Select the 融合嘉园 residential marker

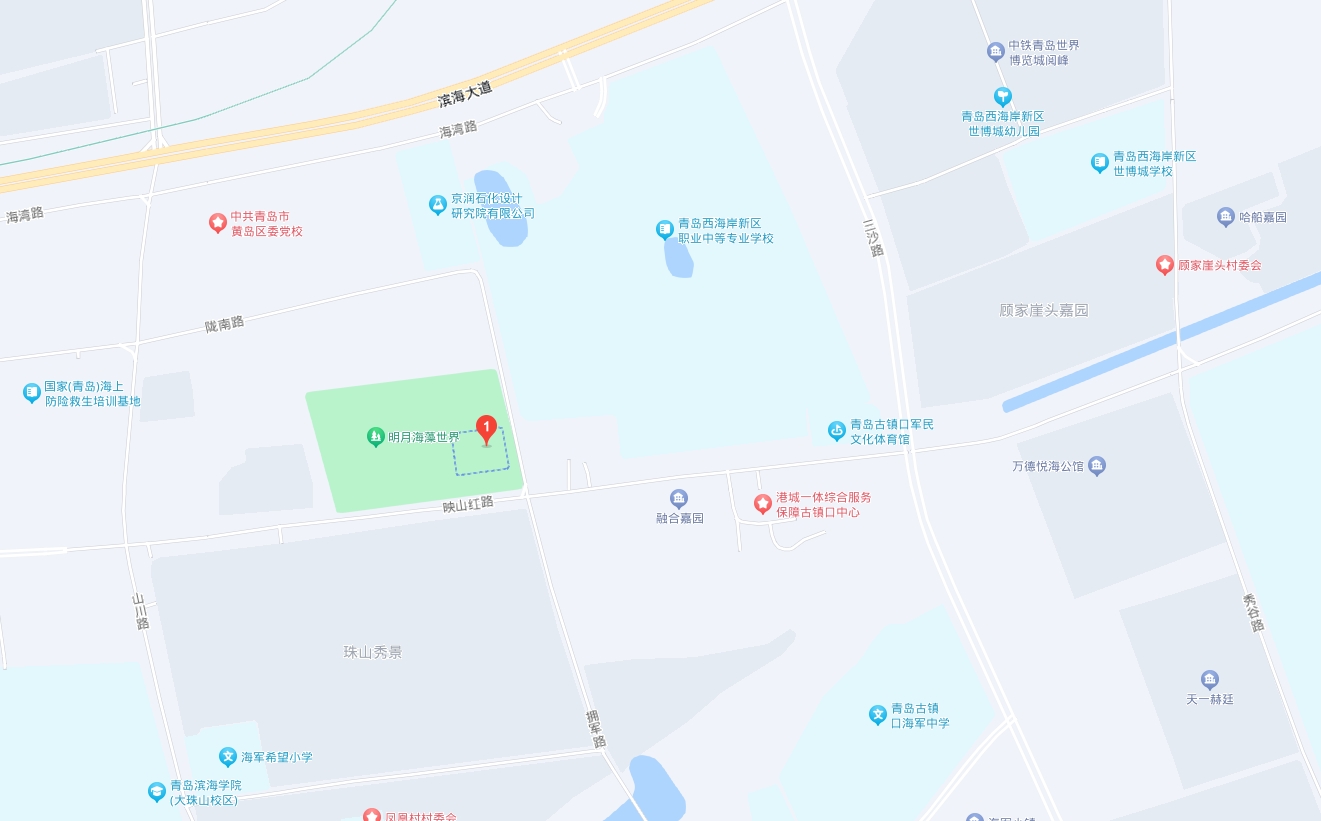679,498
